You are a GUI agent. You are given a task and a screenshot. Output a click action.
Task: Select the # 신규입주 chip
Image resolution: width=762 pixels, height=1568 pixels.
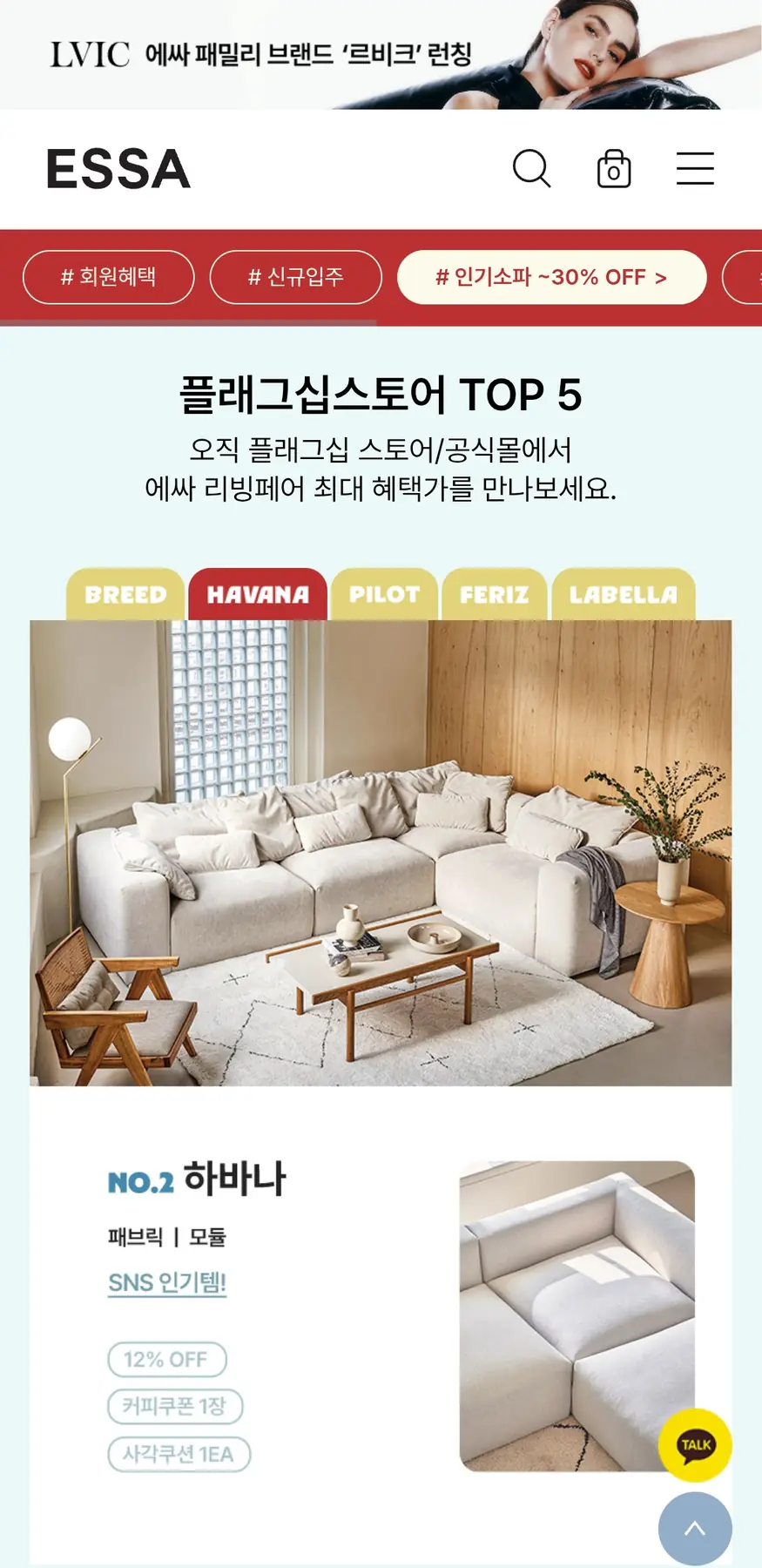click(296, 277)
